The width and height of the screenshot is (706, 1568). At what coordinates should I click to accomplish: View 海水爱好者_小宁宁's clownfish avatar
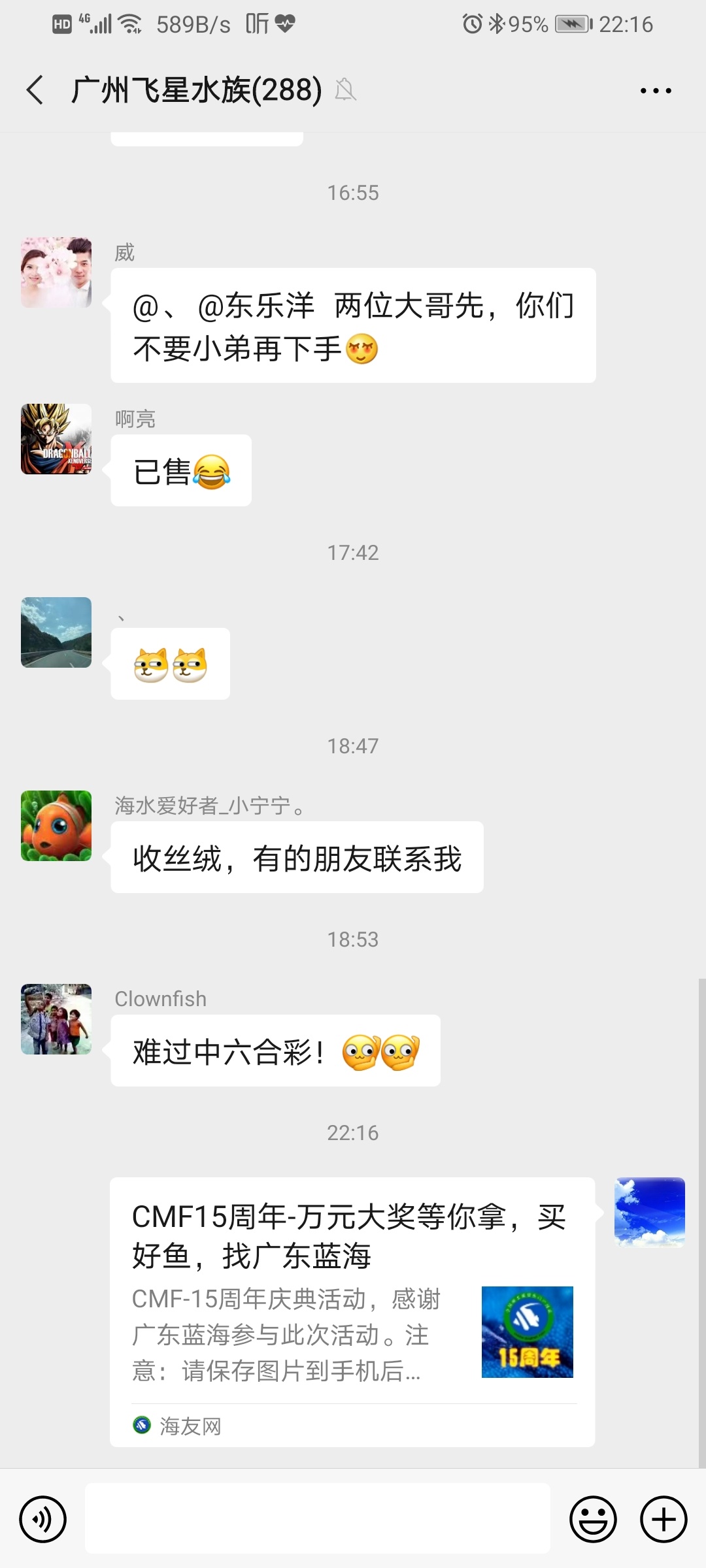click(56, 826)
